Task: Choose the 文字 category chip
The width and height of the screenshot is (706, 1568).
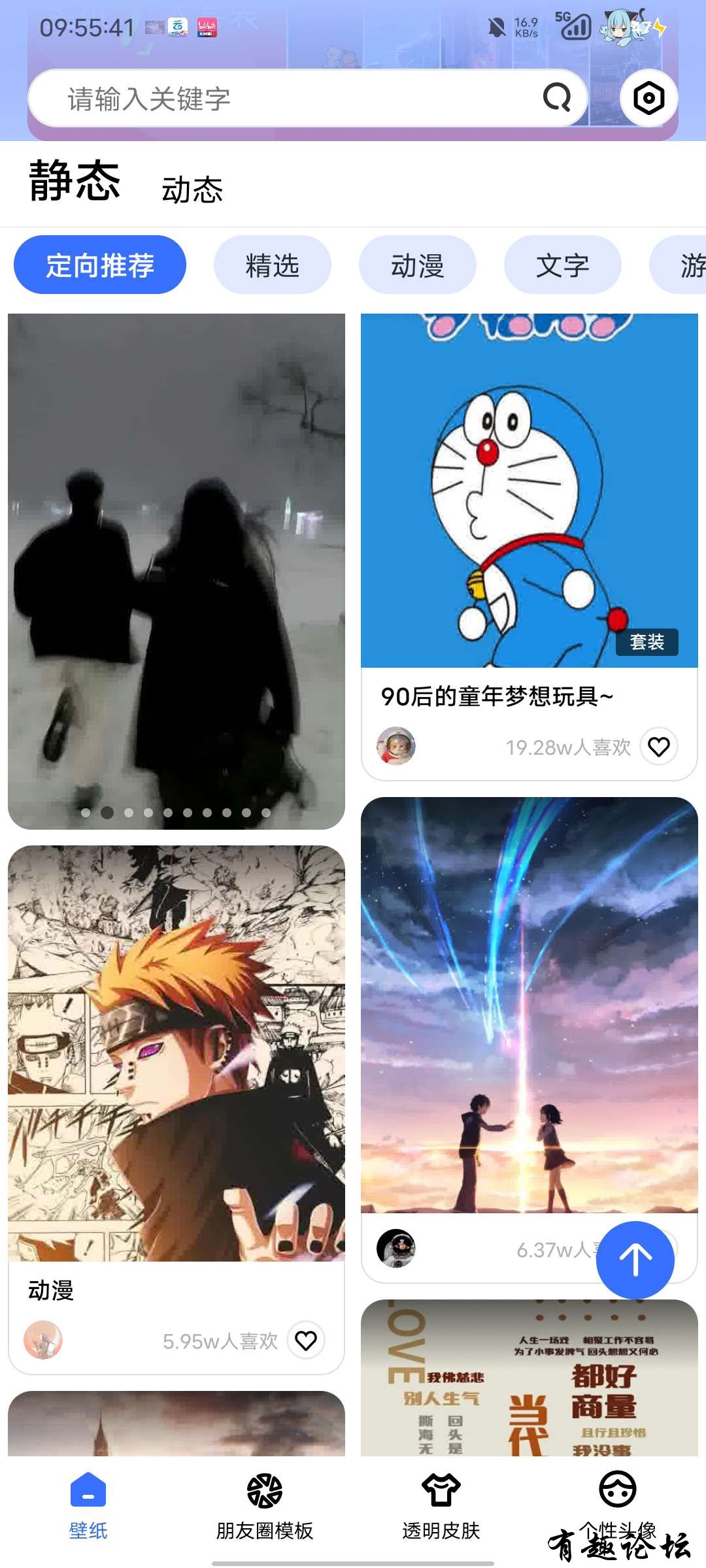Action: (x=562, y=265)
